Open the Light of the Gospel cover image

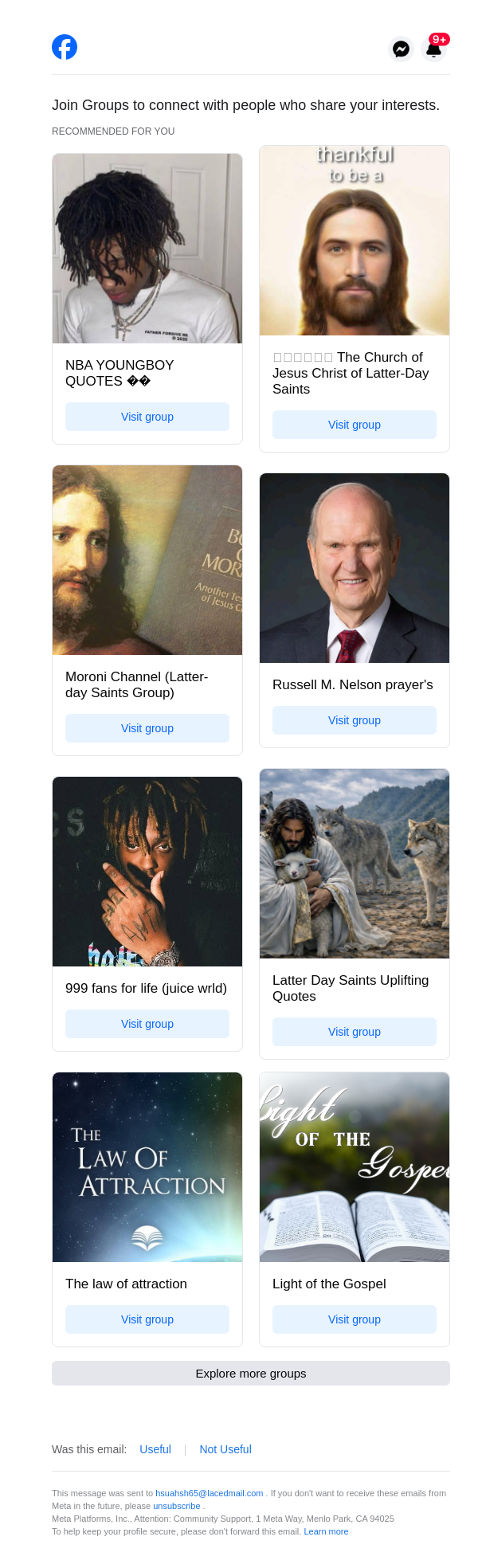355,1167
